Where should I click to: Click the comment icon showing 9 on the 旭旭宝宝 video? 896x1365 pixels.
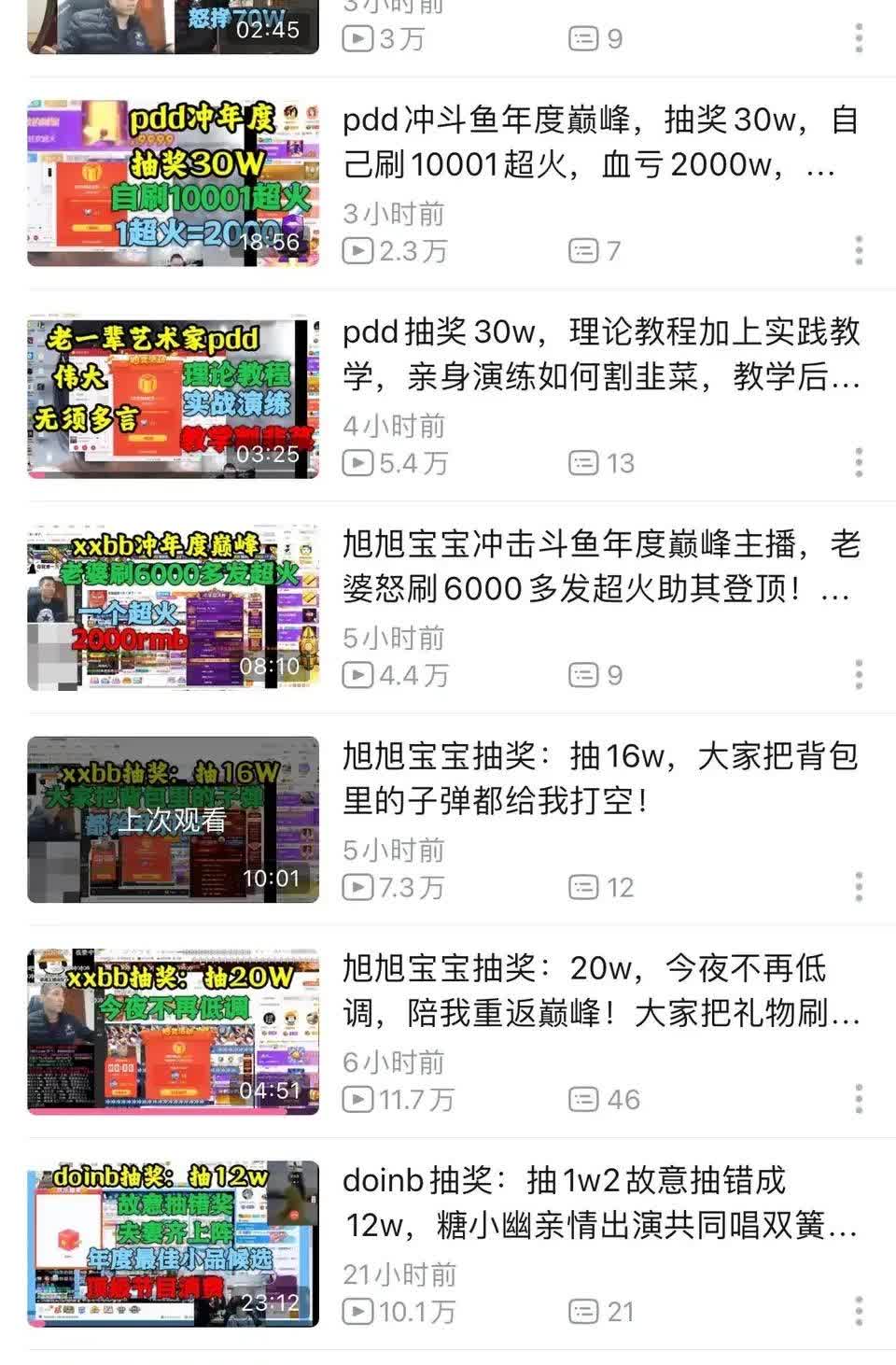583,675
